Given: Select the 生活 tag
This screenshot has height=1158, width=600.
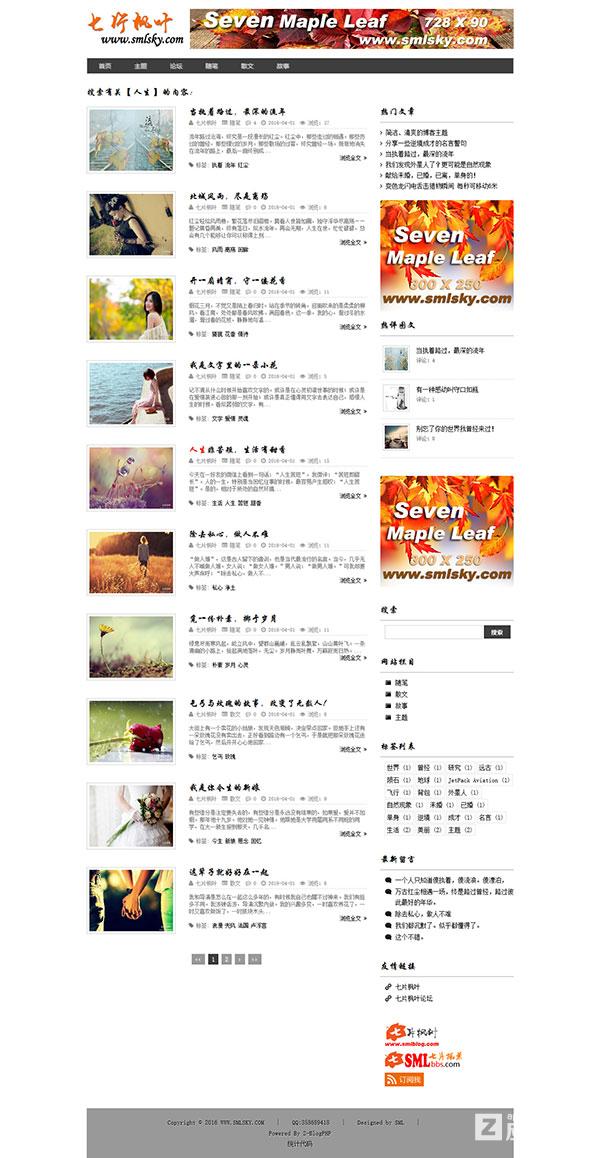Looking at the screenshot, I should pyautogui.click(x=392, y=830).
